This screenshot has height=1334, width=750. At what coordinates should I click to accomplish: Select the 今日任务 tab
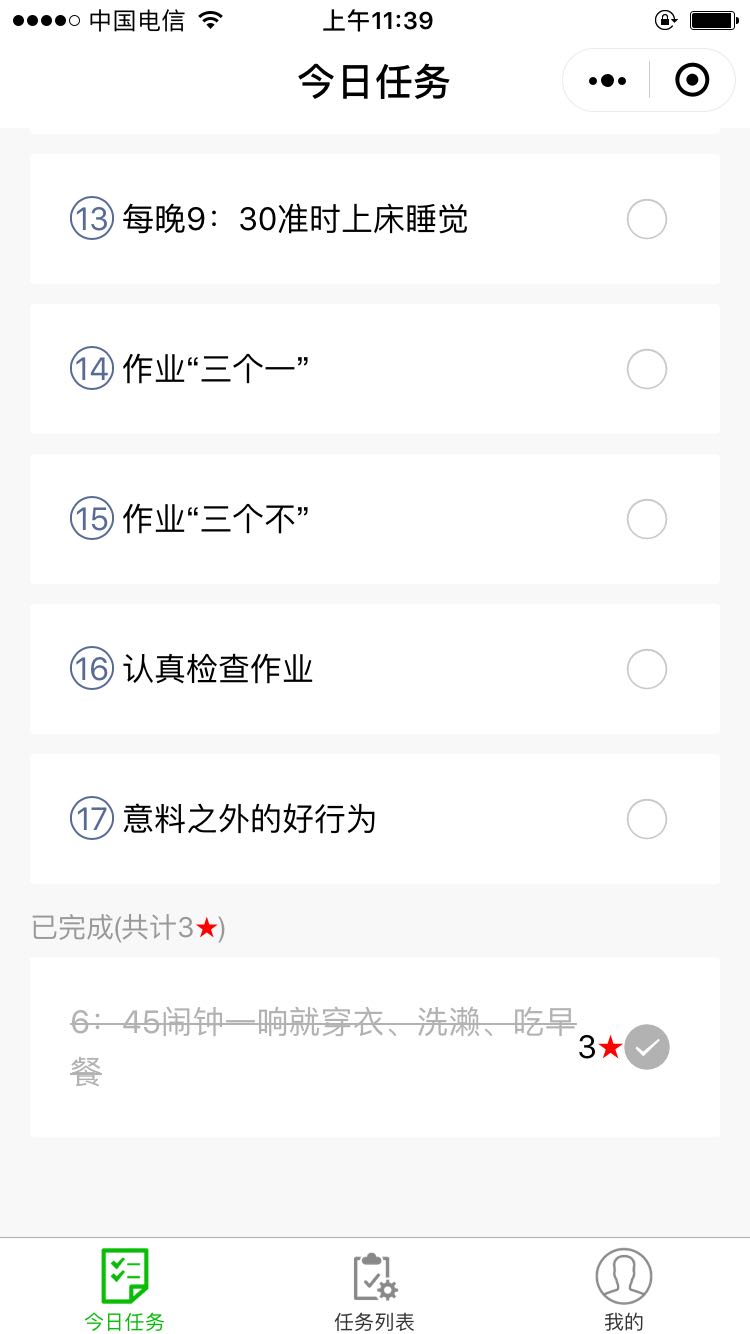pos(125,1290)
